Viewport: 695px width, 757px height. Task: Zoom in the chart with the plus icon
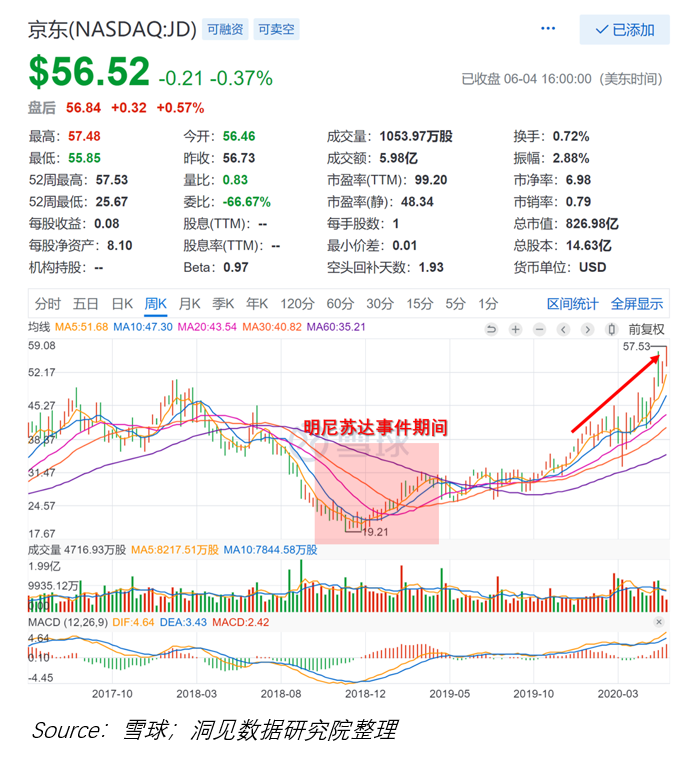coord(515,329)
